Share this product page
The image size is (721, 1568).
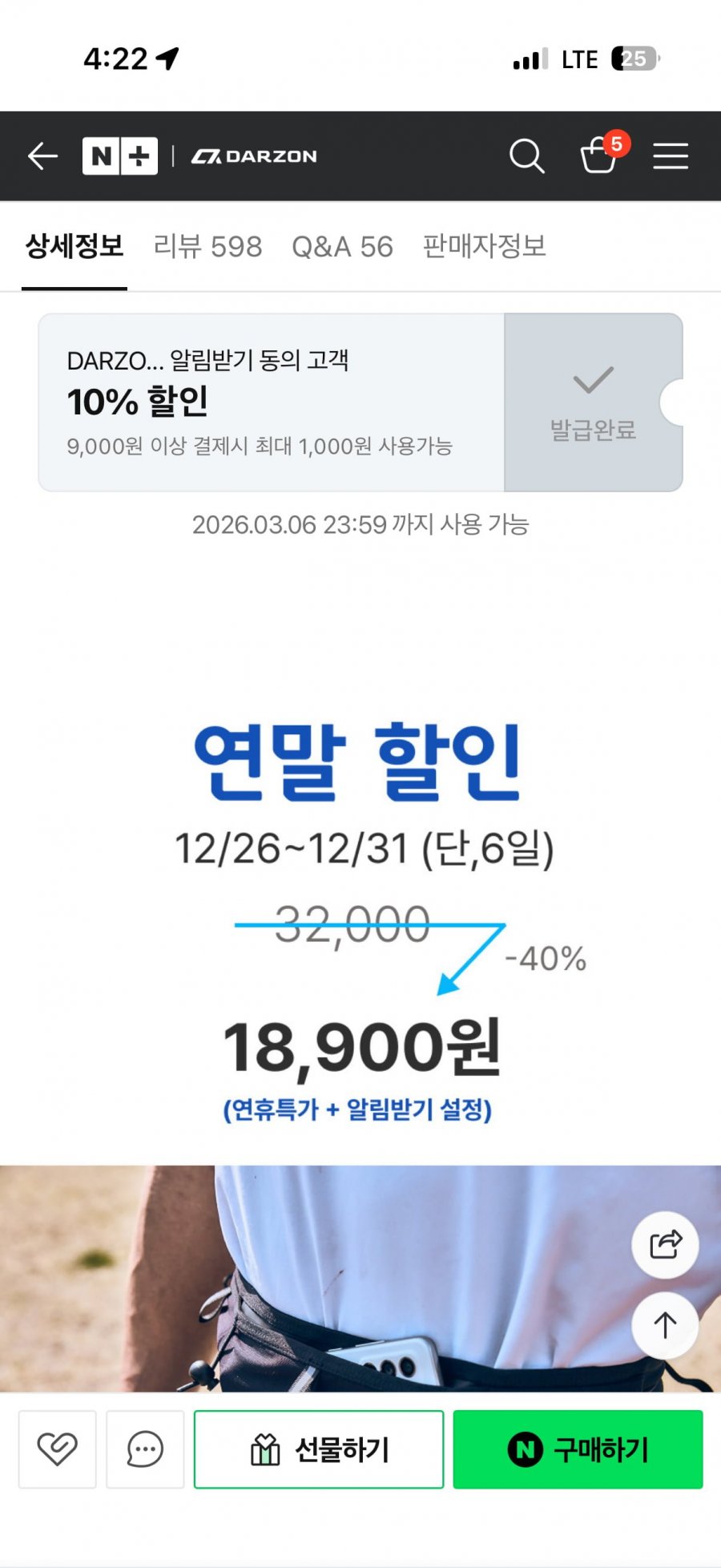tap(665, 1245)
